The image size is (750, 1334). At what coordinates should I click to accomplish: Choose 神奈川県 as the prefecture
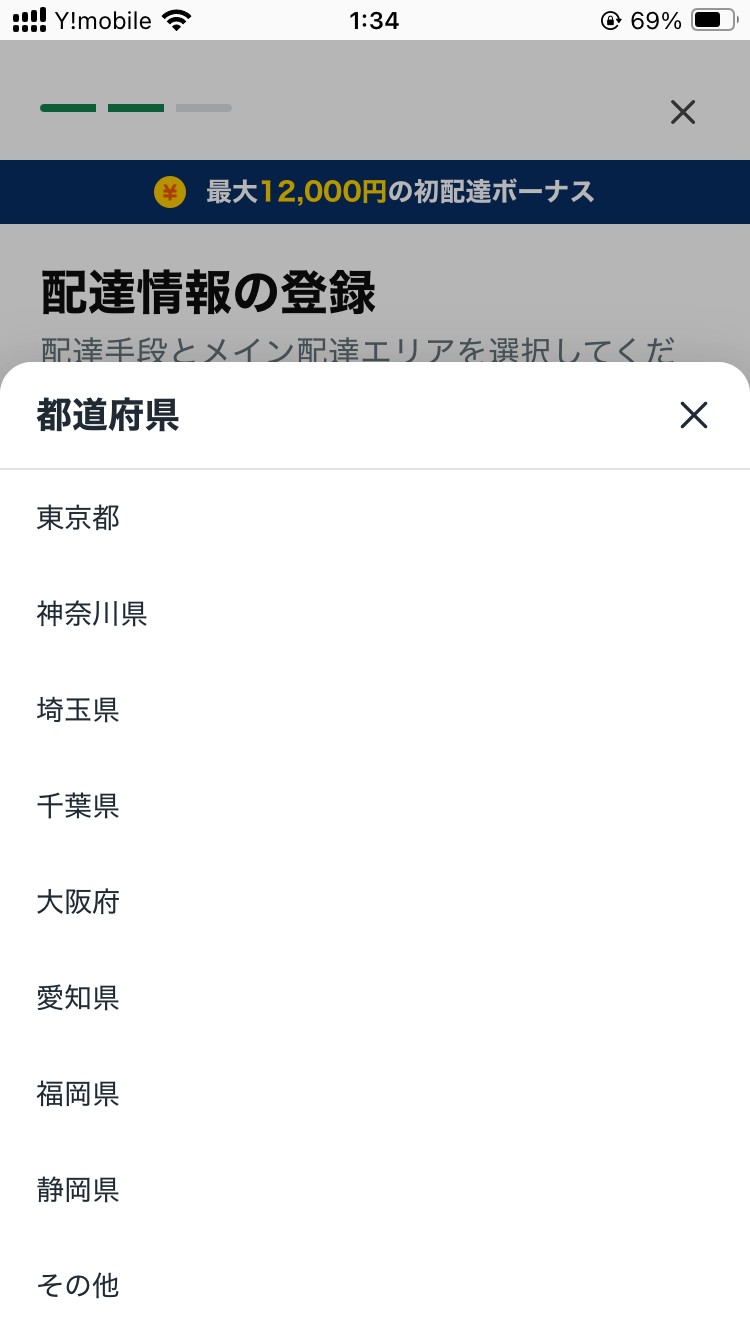92,614
